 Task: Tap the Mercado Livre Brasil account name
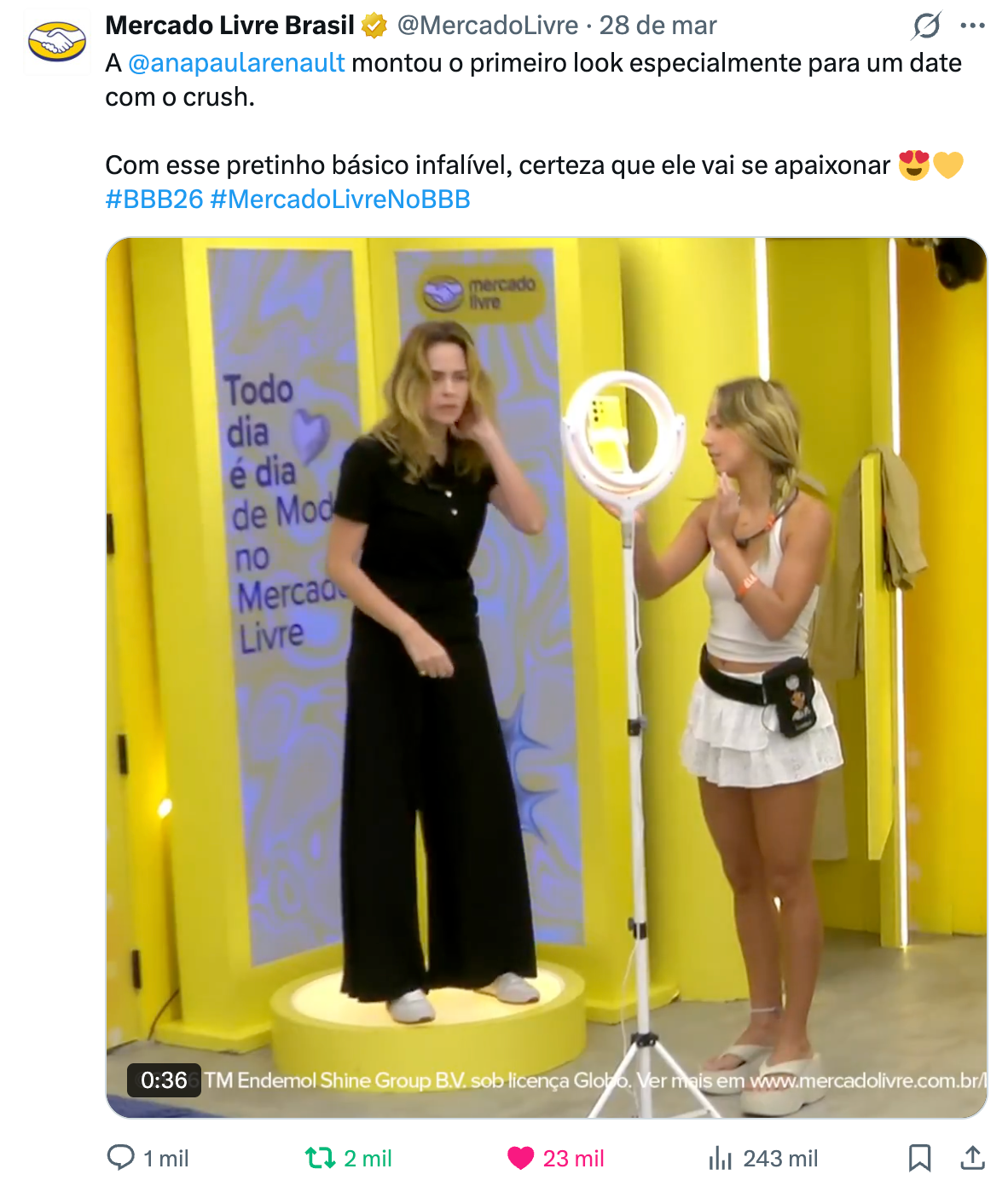pyautogui.click(x=229, y=26)
